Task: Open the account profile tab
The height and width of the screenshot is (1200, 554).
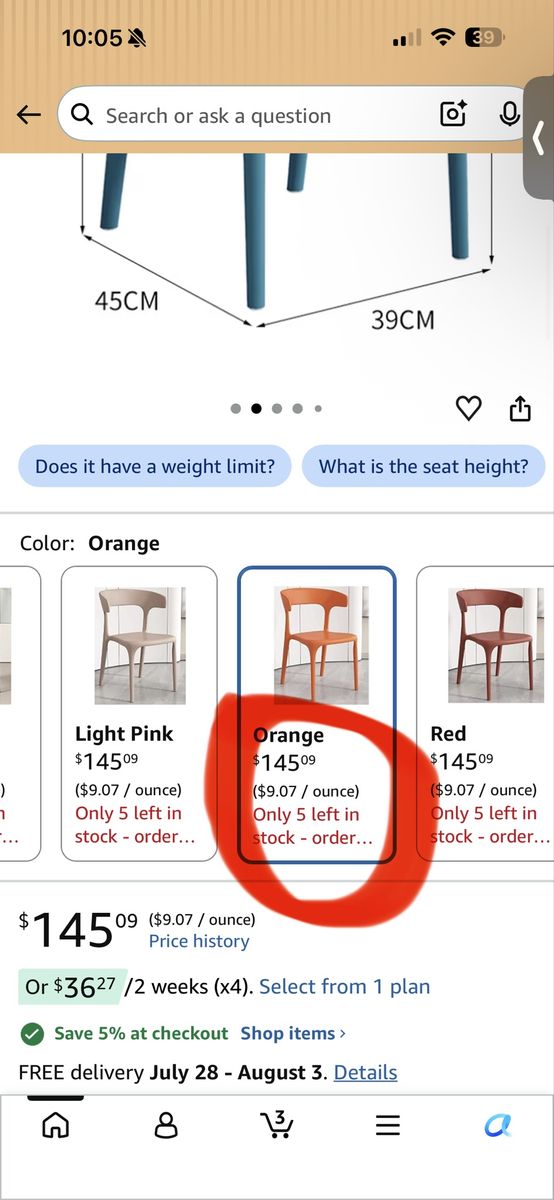Action: coord(166,1125)
